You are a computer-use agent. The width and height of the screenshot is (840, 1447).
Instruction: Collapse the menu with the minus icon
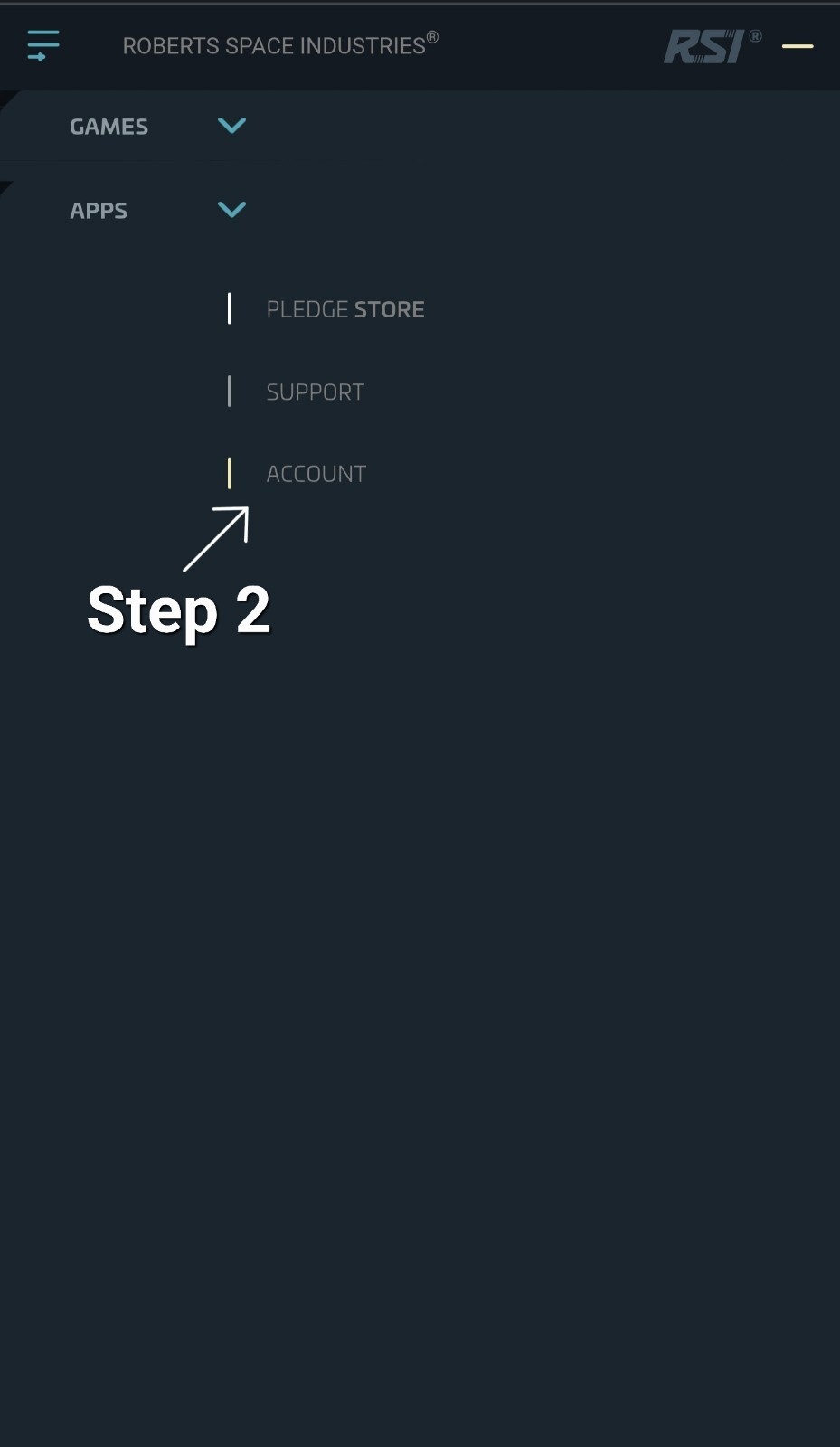pyautogui.click(x=797, y=45)
